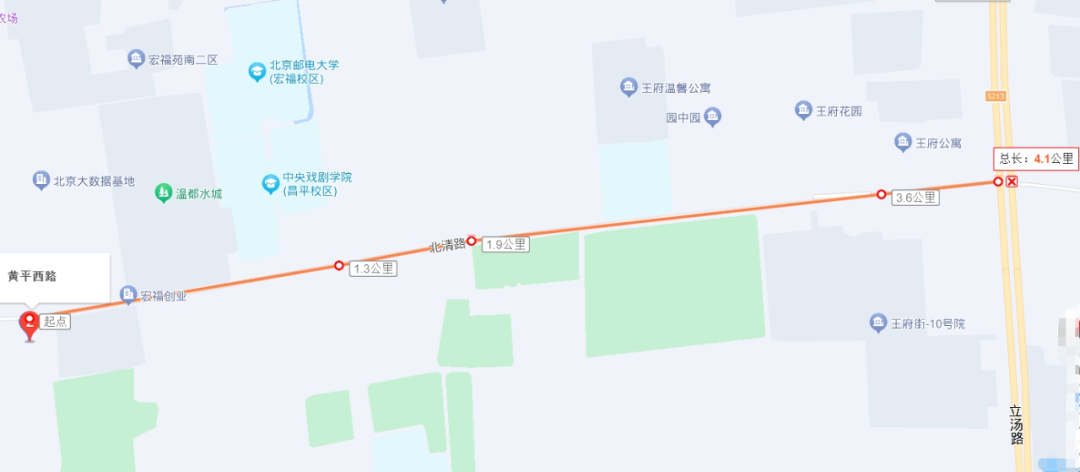Image resolution: width=1080 pixels, height=472 pixels.
Task: Open the 王府街-10号院 point of interest
Action: point(876,323)
